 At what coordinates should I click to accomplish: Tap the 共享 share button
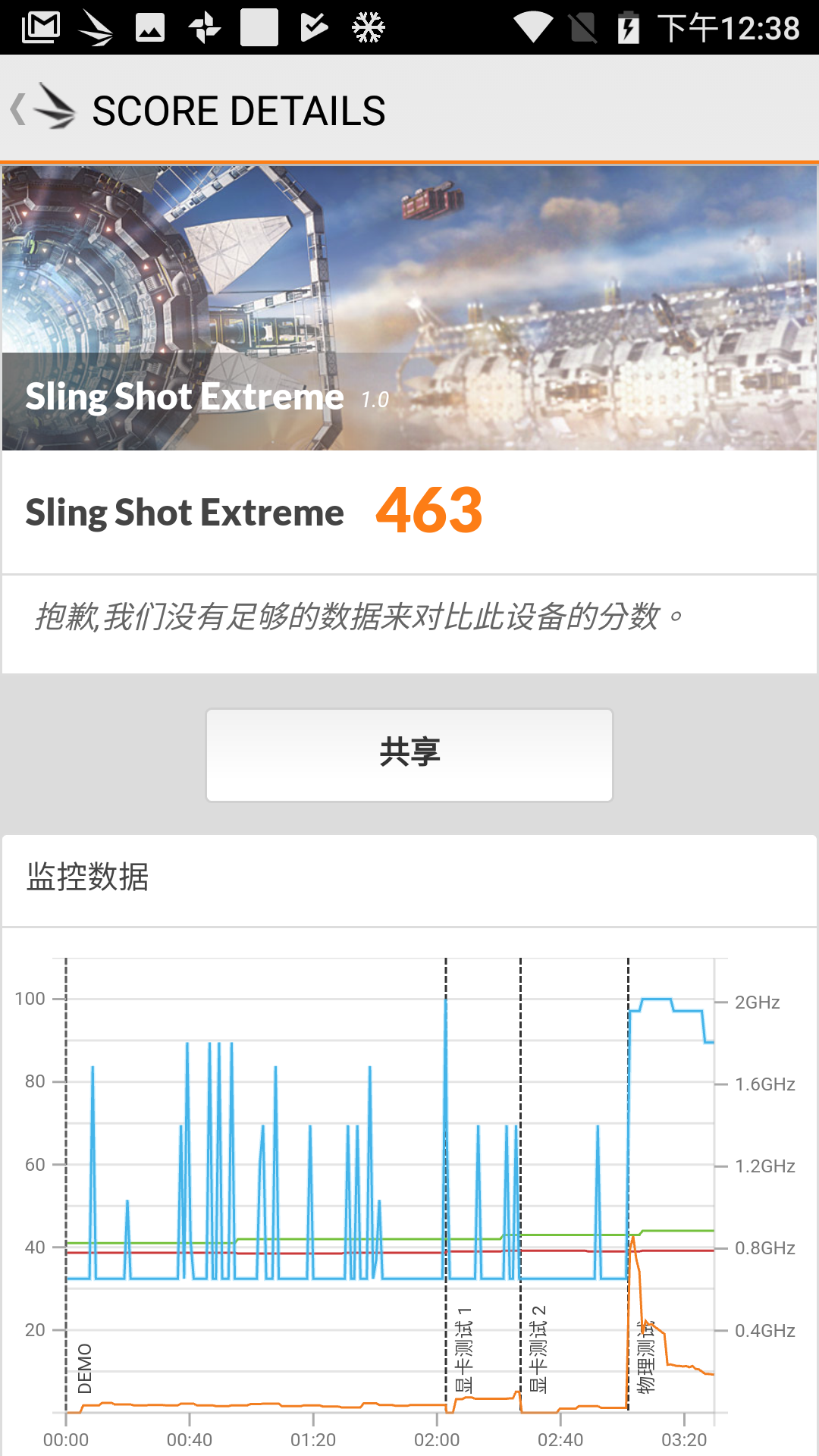tap(409, 755)
